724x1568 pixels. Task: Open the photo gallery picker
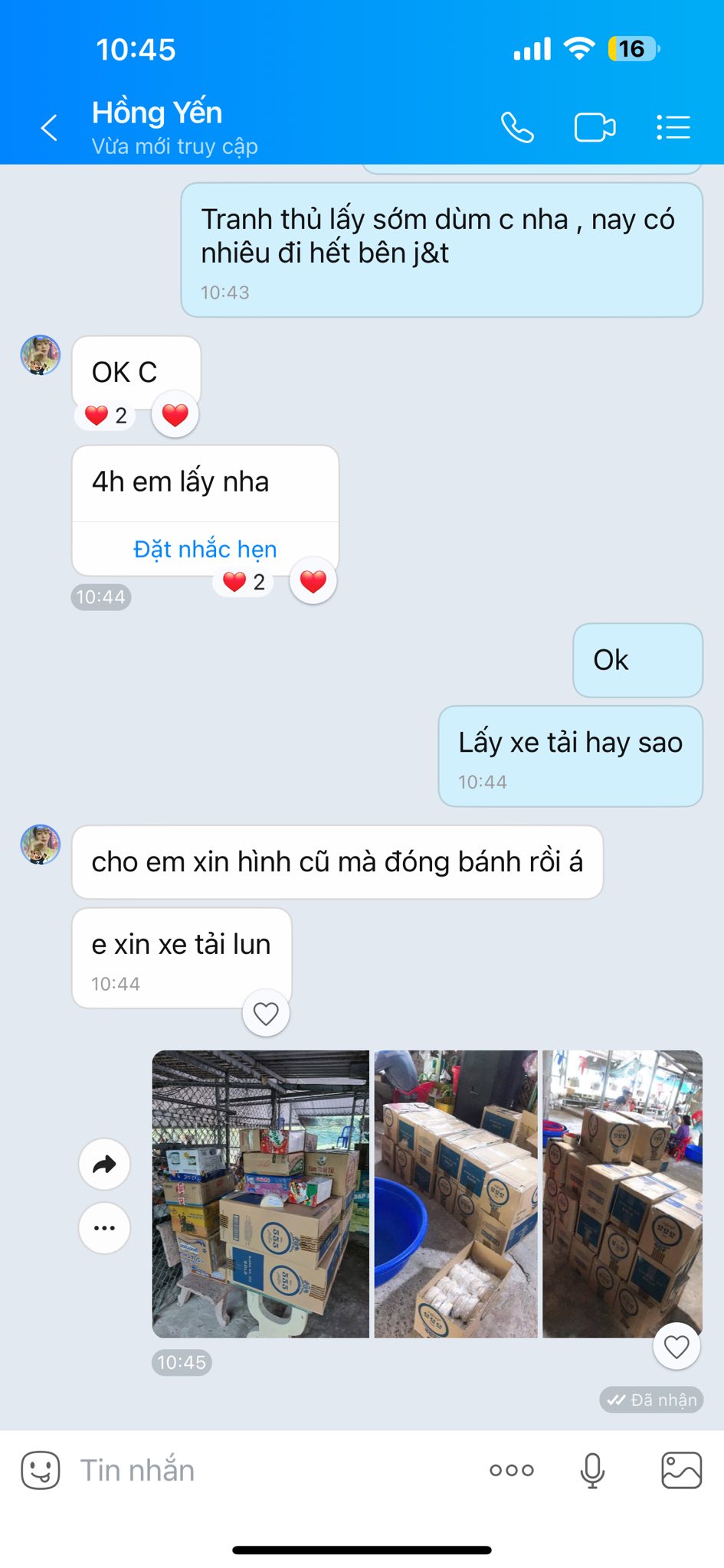[681, 1470]
